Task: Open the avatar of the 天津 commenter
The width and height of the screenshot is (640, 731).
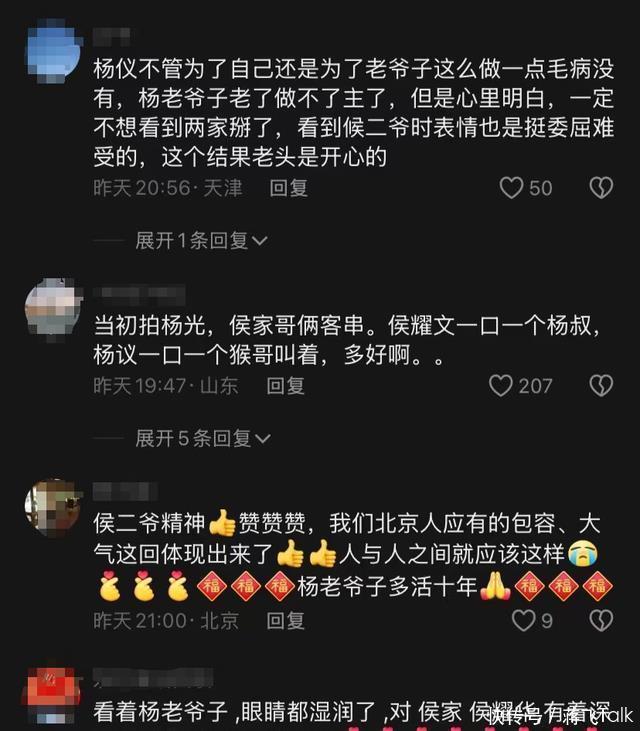Action: coord(52,48)
